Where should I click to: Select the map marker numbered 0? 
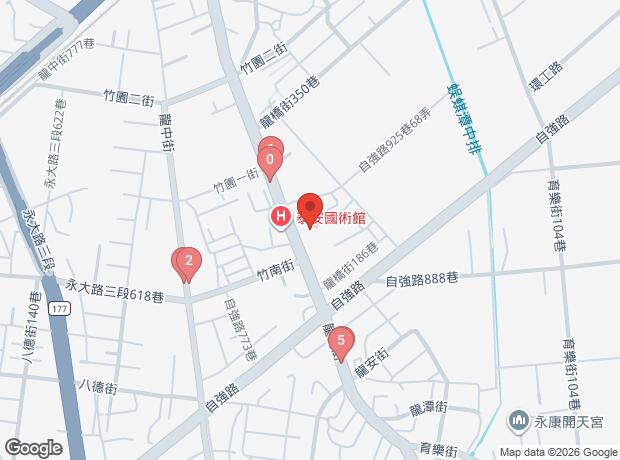(x=269, y=159)
